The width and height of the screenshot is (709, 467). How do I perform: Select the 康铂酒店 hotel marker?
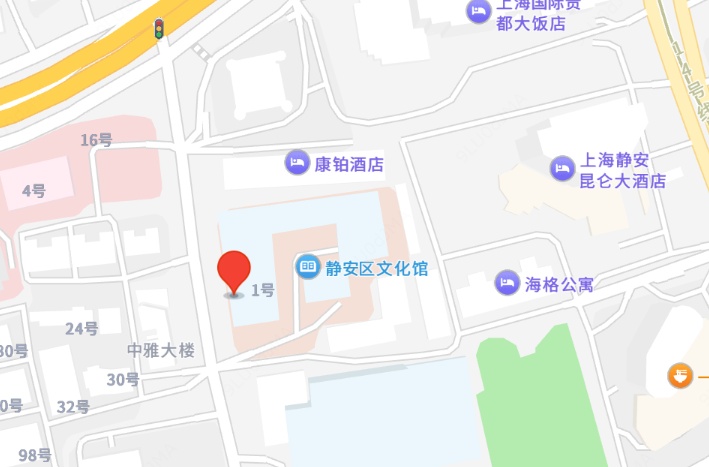297,162
